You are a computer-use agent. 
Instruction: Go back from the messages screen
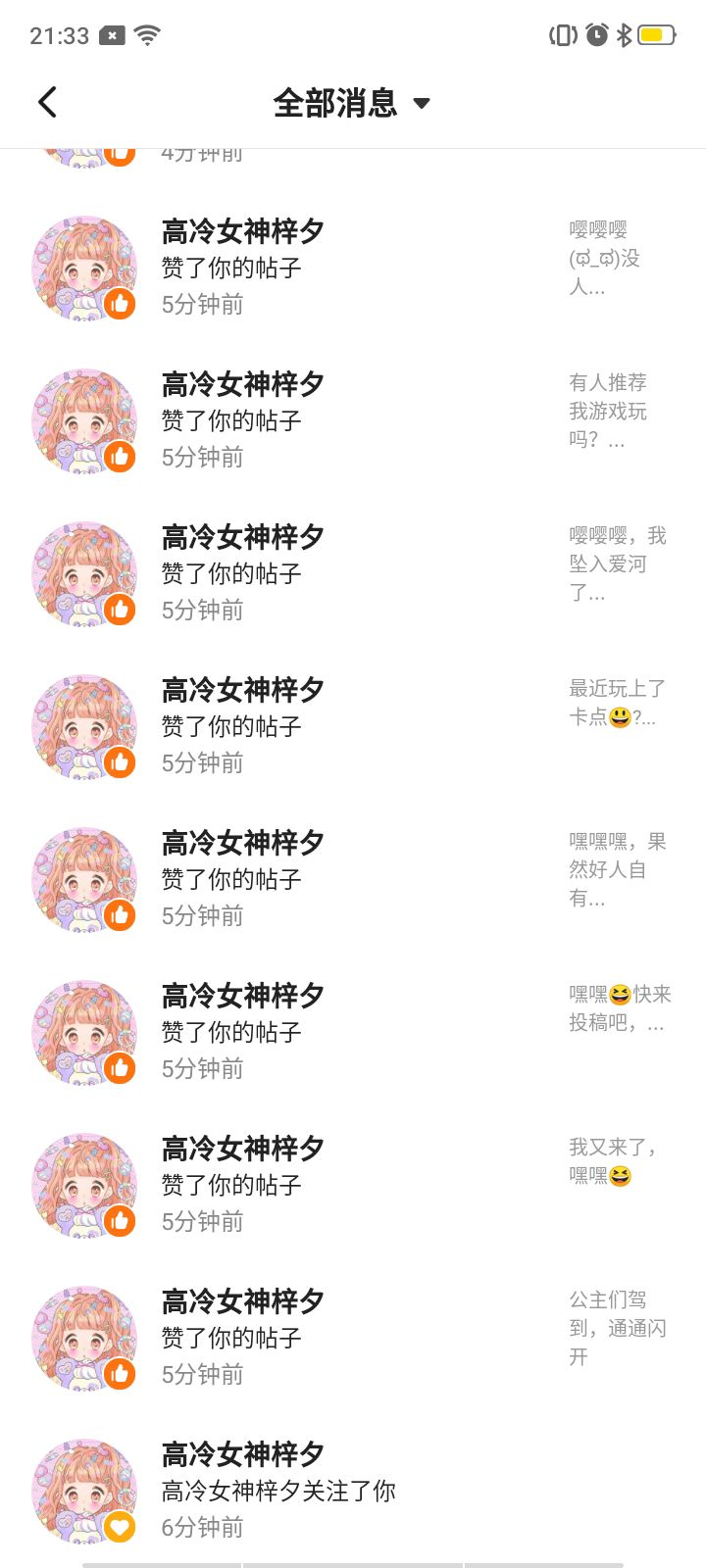[47, 102]
